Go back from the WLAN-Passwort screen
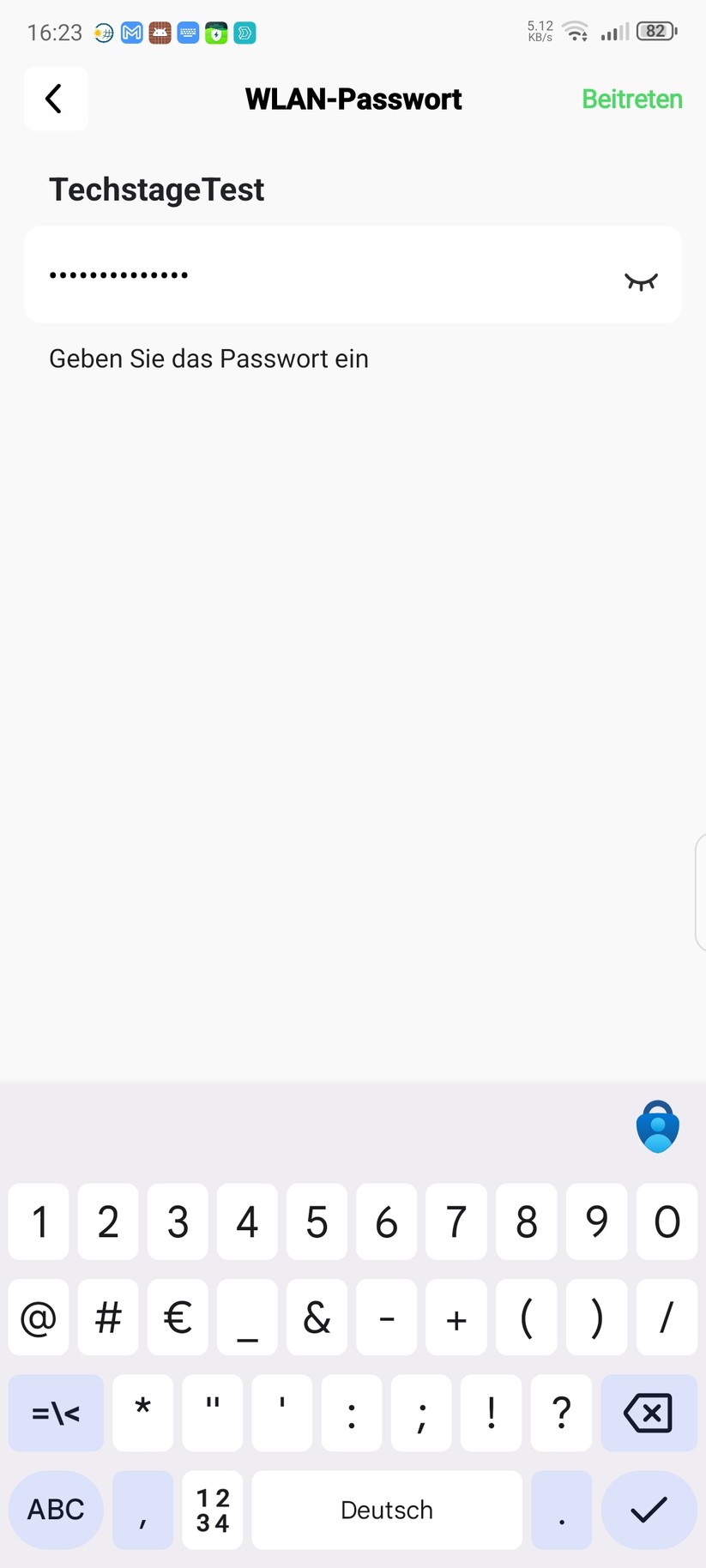The width and height of the screenshot is (706, 1568). coord(56,99)
